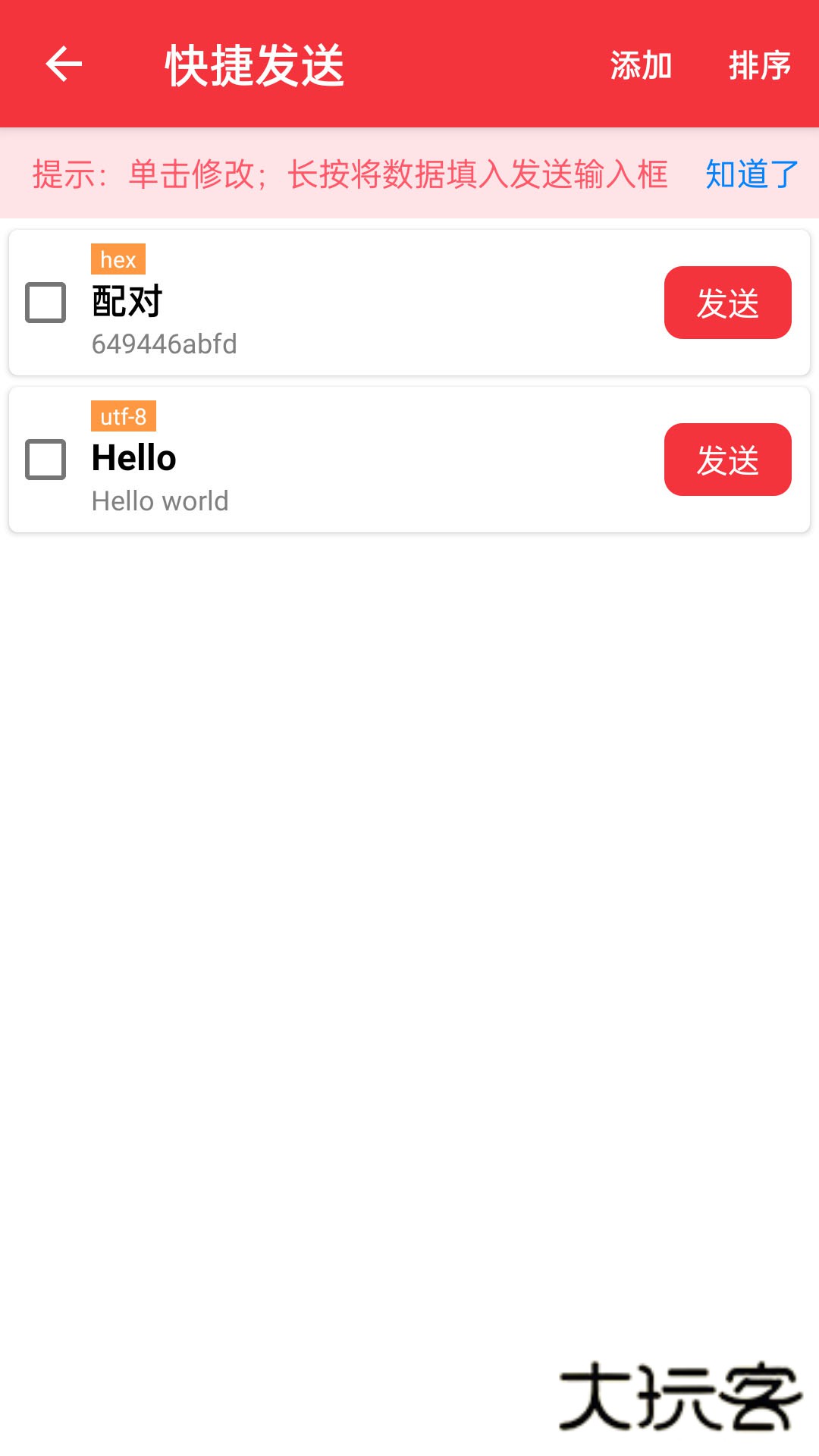Check the checkbox next to Hello
The width and height of the screenshot is (819, 1456).
click(x=45, y=459)
